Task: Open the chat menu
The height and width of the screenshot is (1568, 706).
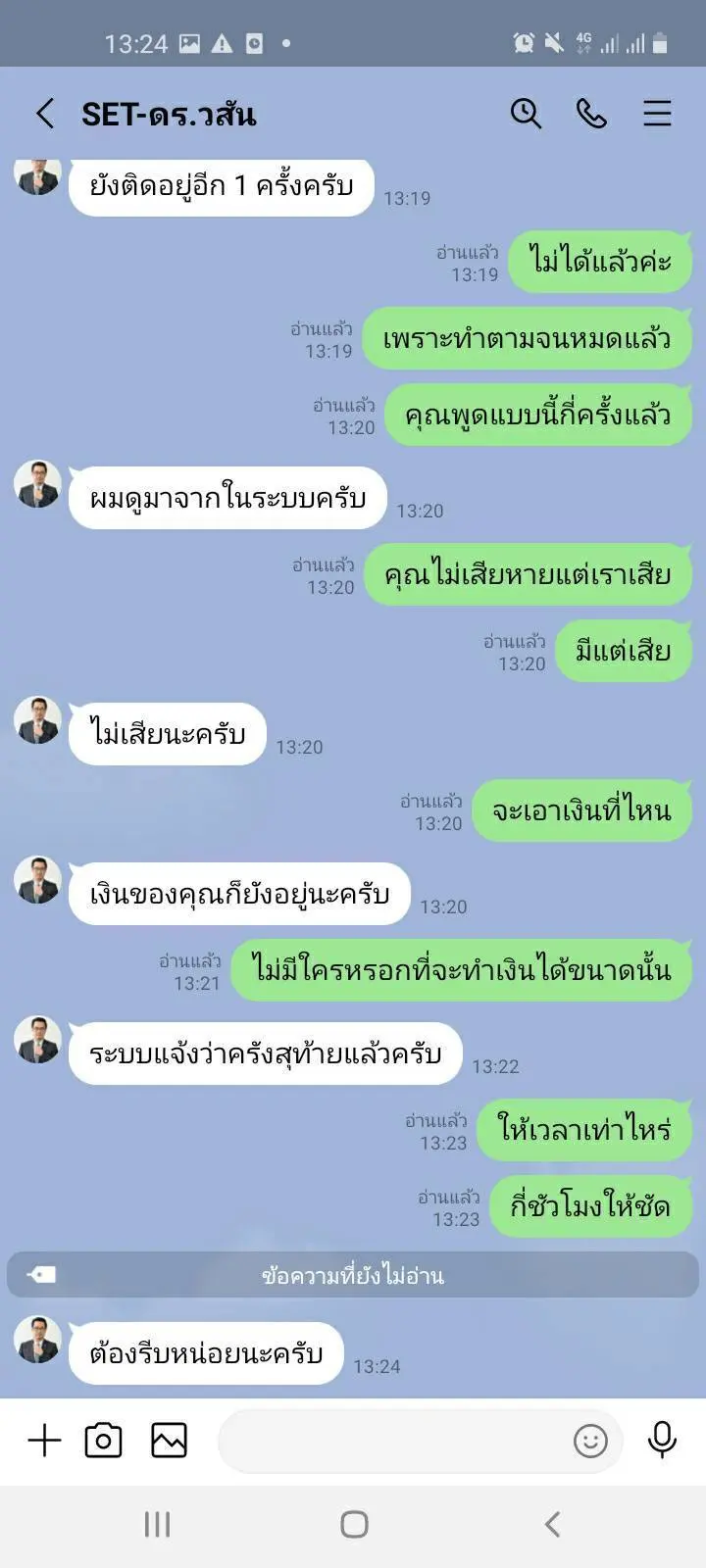Action: click(x=657, y=114)
